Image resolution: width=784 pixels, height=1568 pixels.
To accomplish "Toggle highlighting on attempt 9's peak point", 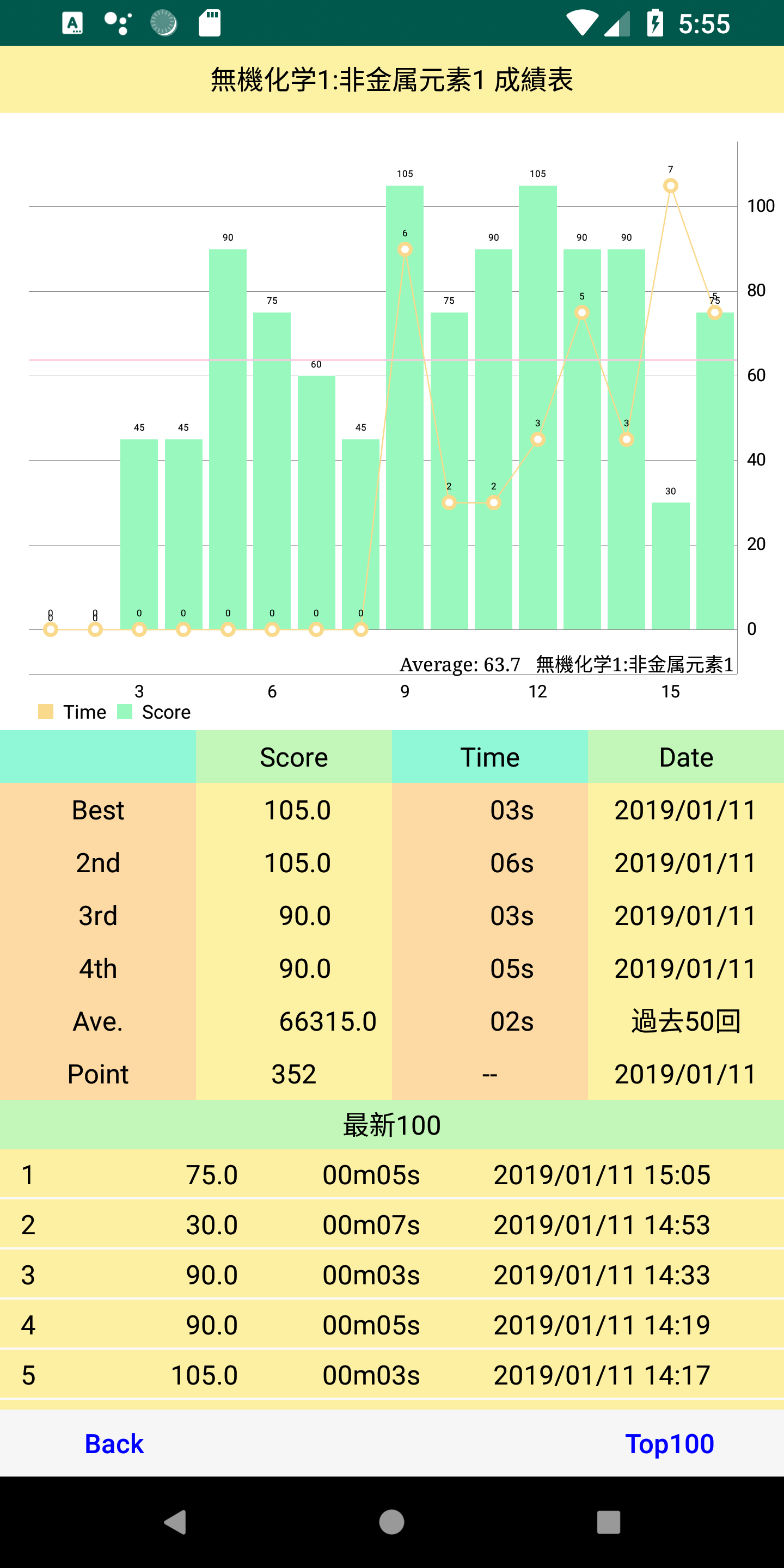I will click(405, 248).
